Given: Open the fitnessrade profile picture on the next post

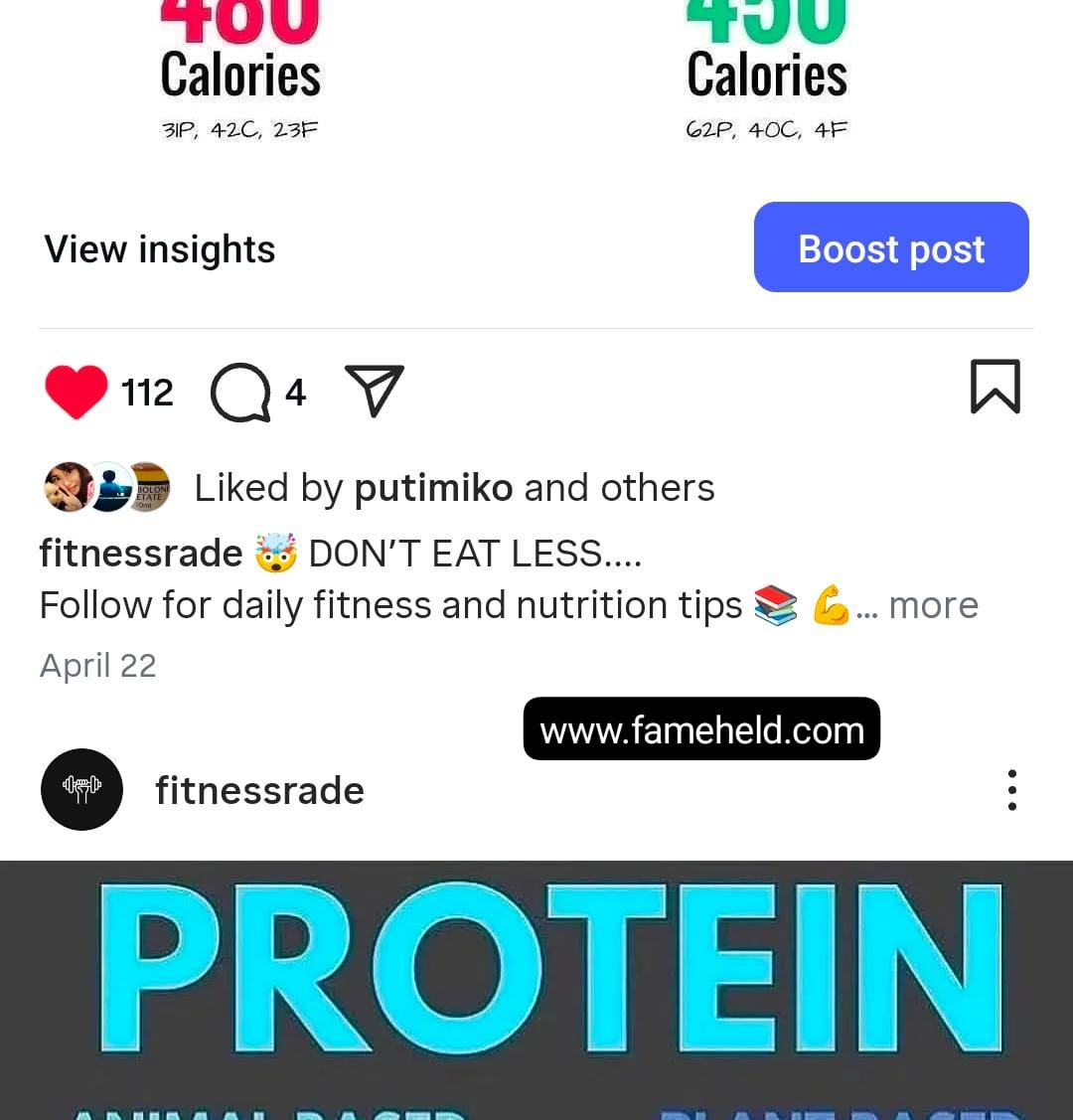Looking at the screenshot, I should 81,790.
